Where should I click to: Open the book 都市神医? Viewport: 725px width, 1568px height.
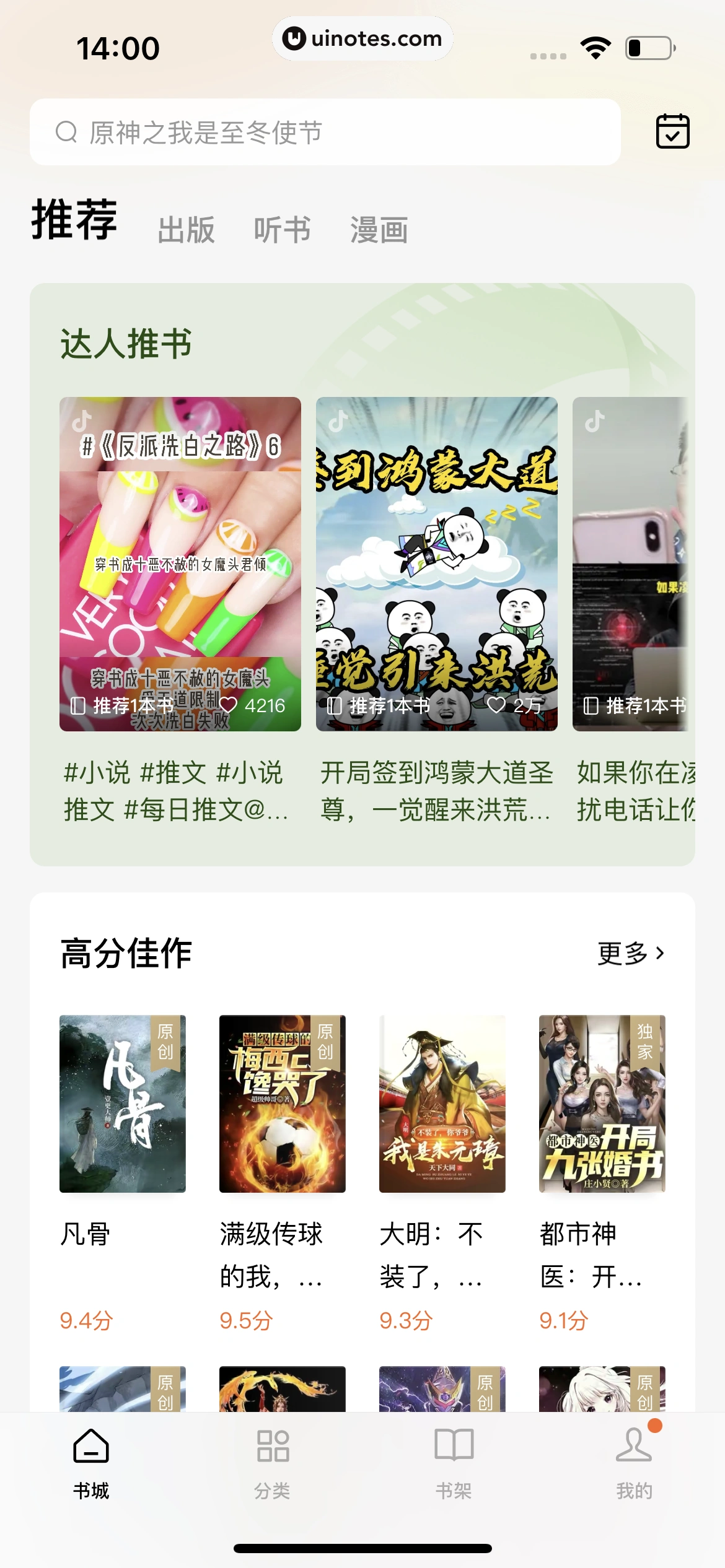(x=602, y=1104)
